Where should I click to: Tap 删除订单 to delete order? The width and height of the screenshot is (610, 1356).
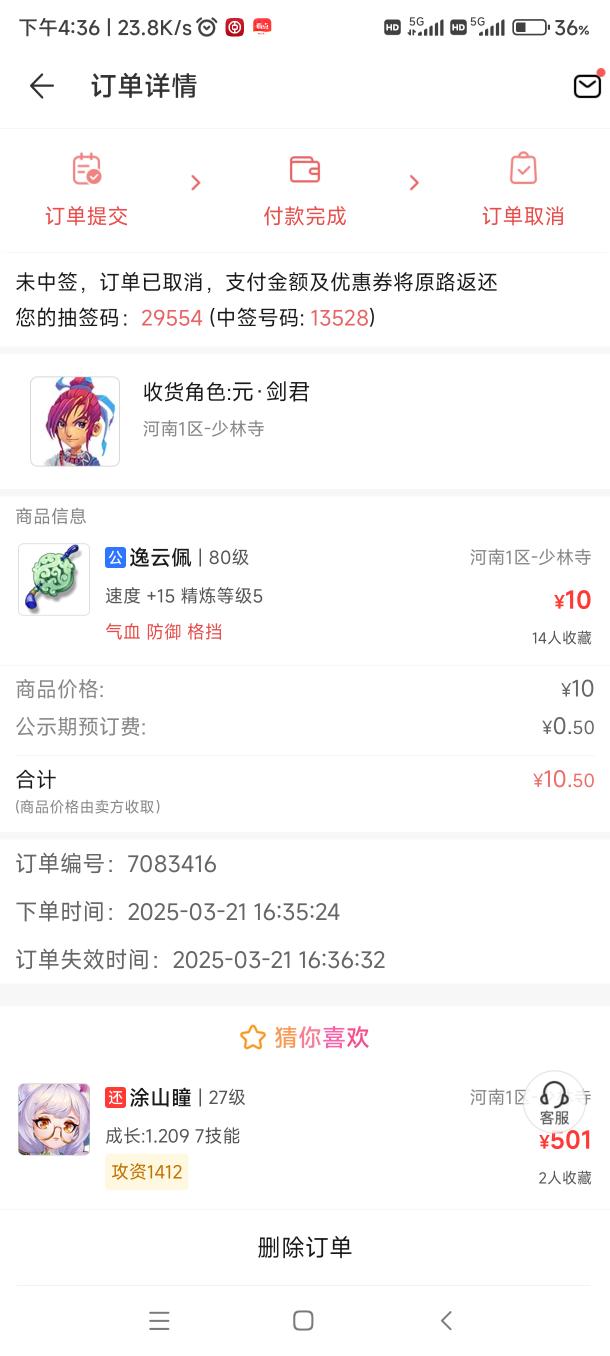304,1247
